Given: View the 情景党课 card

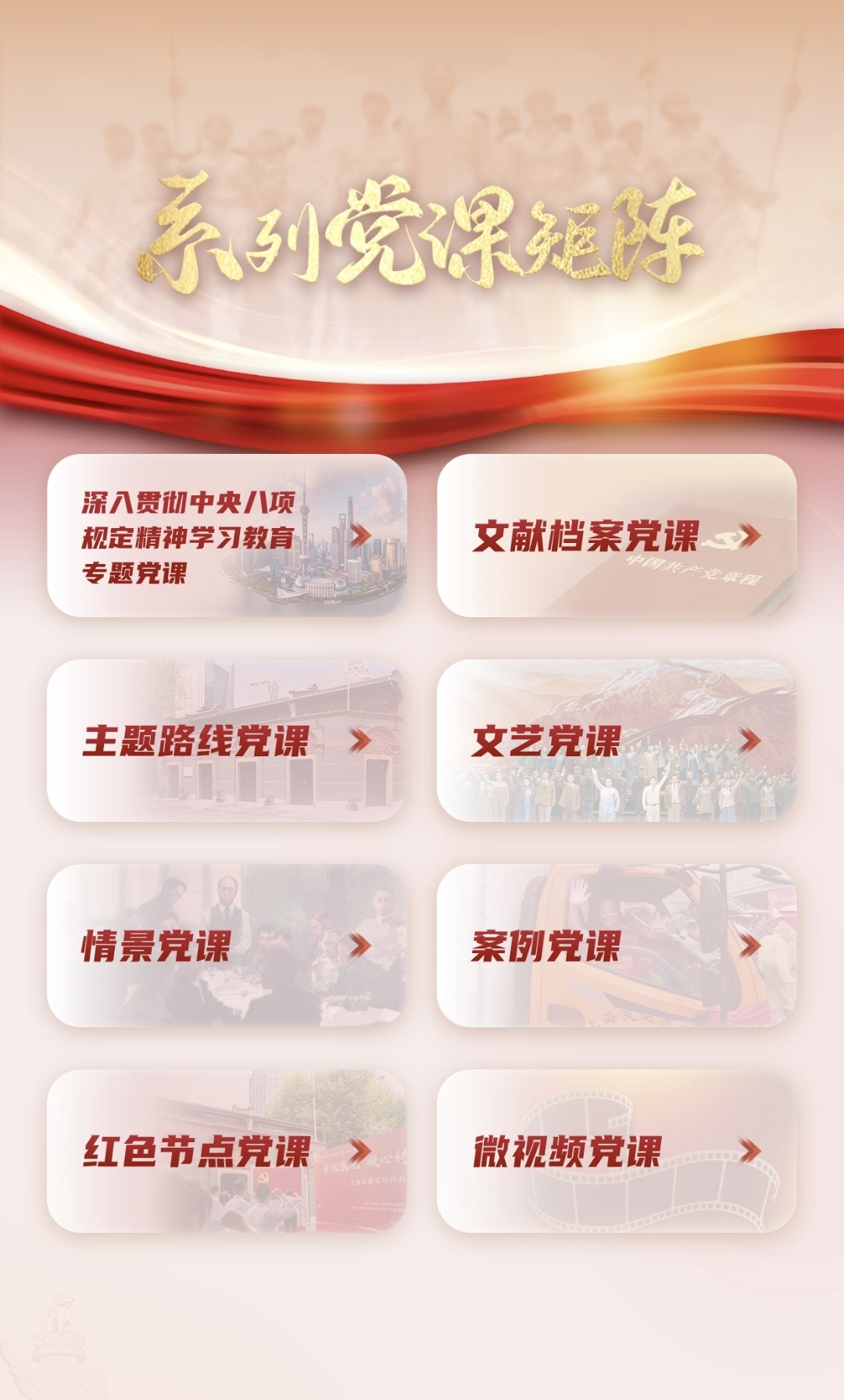Looking at the screenshot, I should click(x=227, y=945).
